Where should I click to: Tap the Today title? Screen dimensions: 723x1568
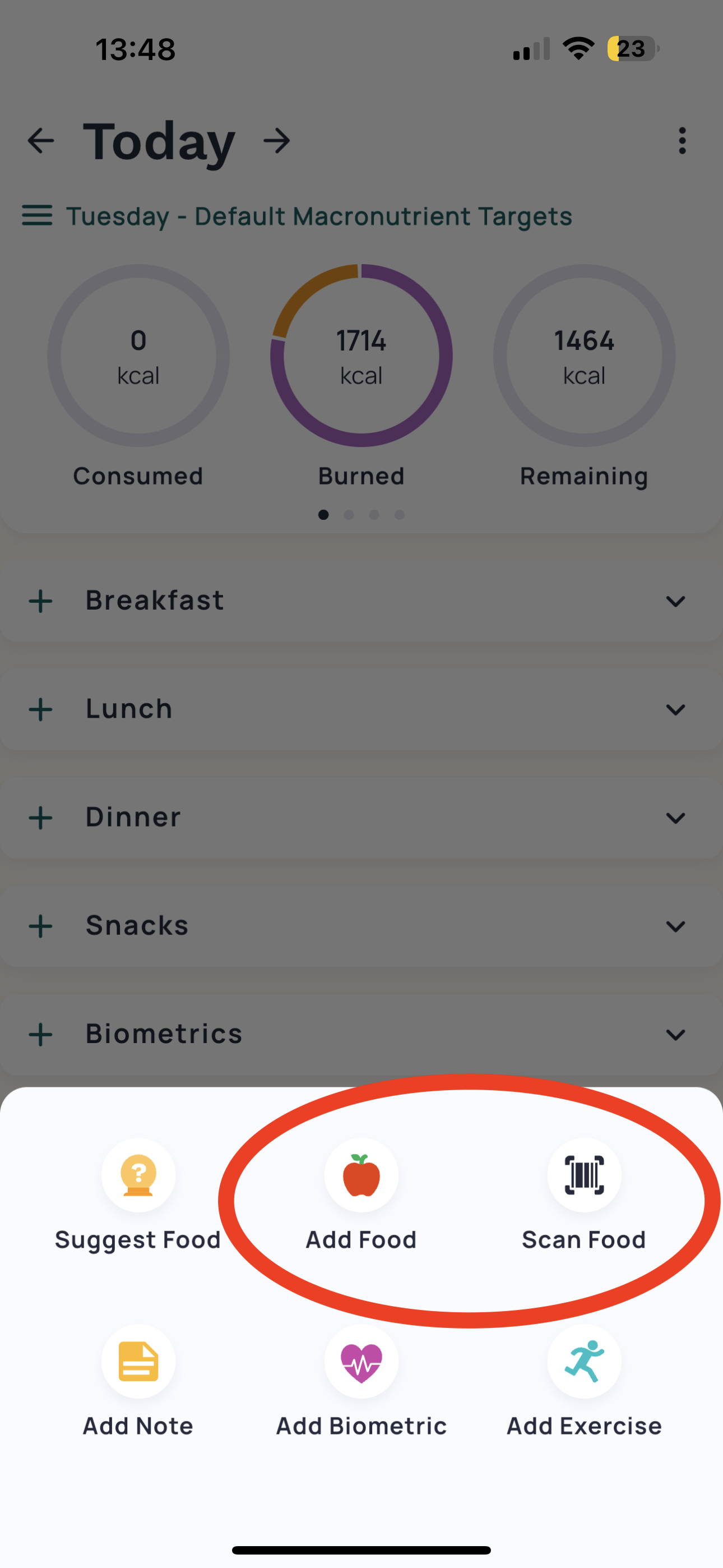(159, 141)
